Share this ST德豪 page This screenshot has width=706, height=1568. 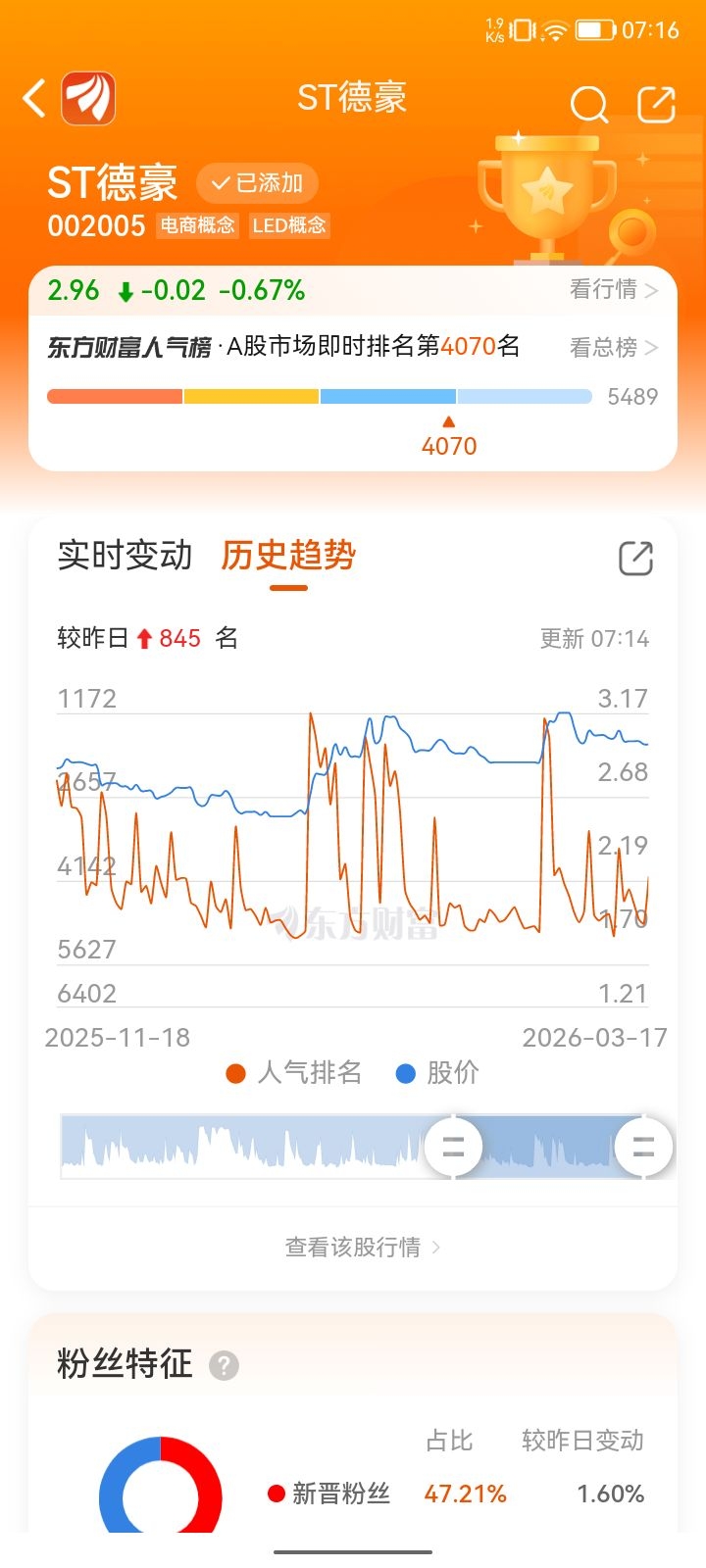(x=656, y=104)
